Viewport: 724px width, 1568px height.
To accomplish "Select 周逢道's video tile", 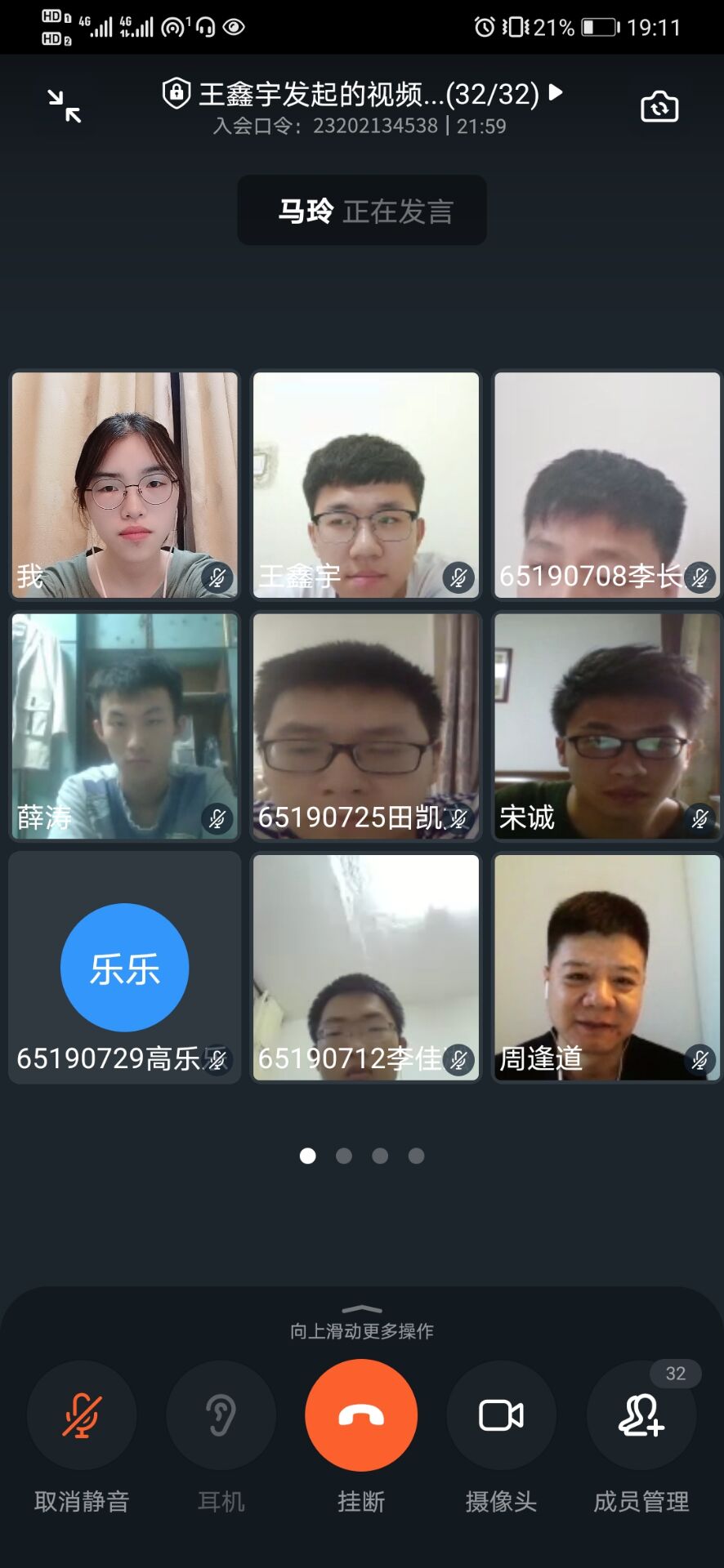I will 607,968.
